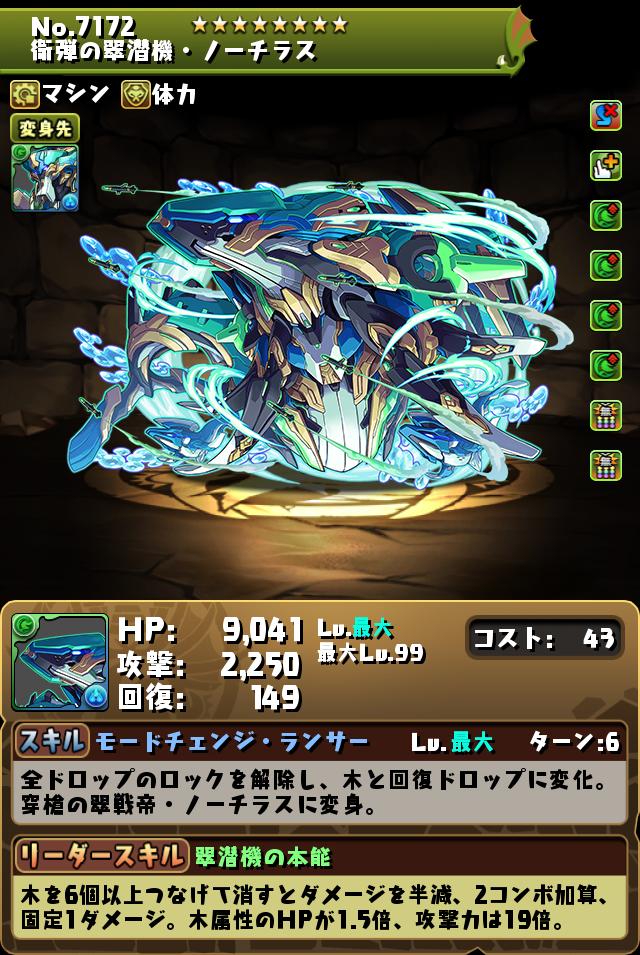Tap the top awakening skill icon

click(x=605, y=117)
